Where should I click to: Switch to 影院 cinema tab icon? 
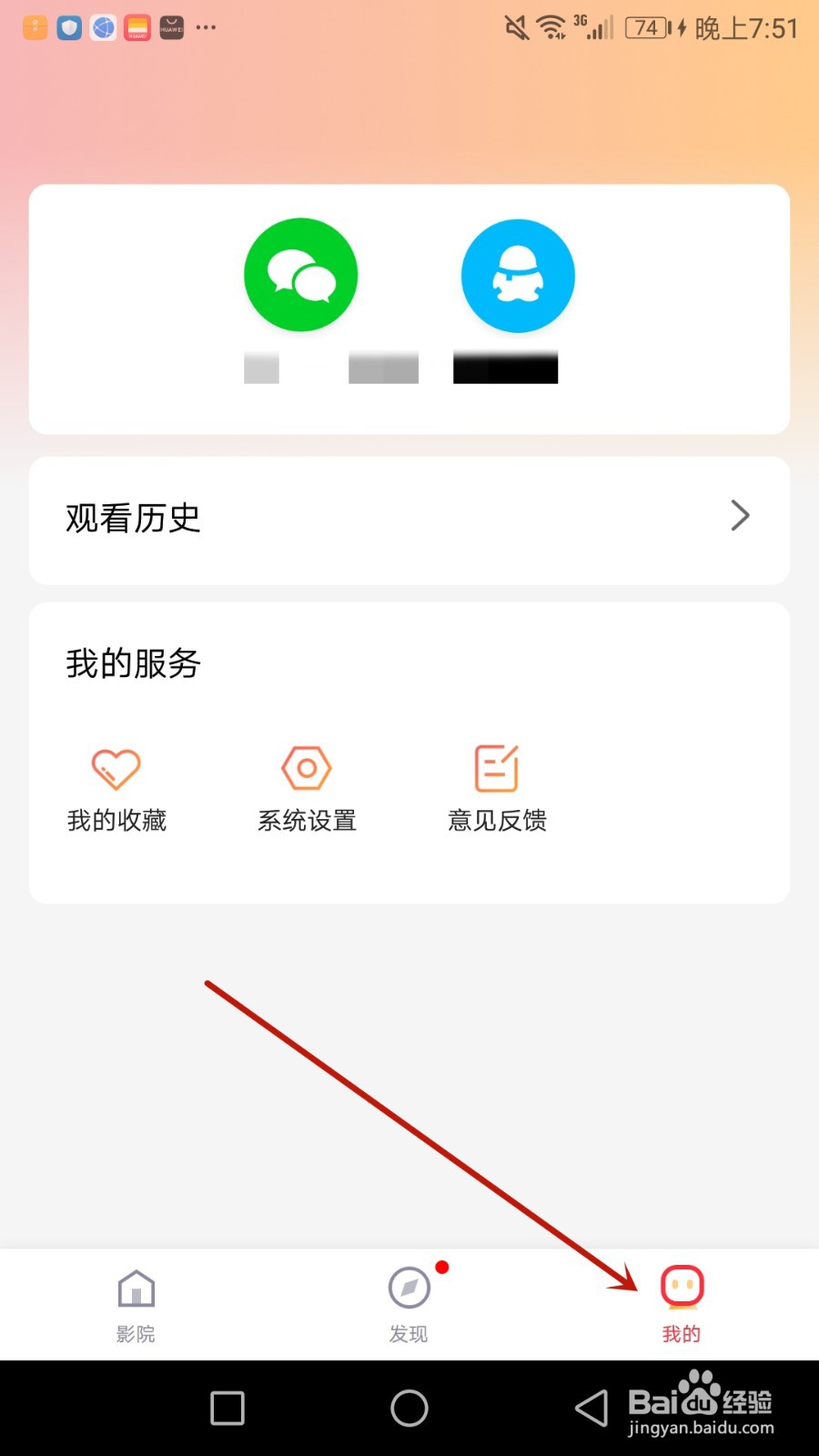click(x=136, y=1289)
